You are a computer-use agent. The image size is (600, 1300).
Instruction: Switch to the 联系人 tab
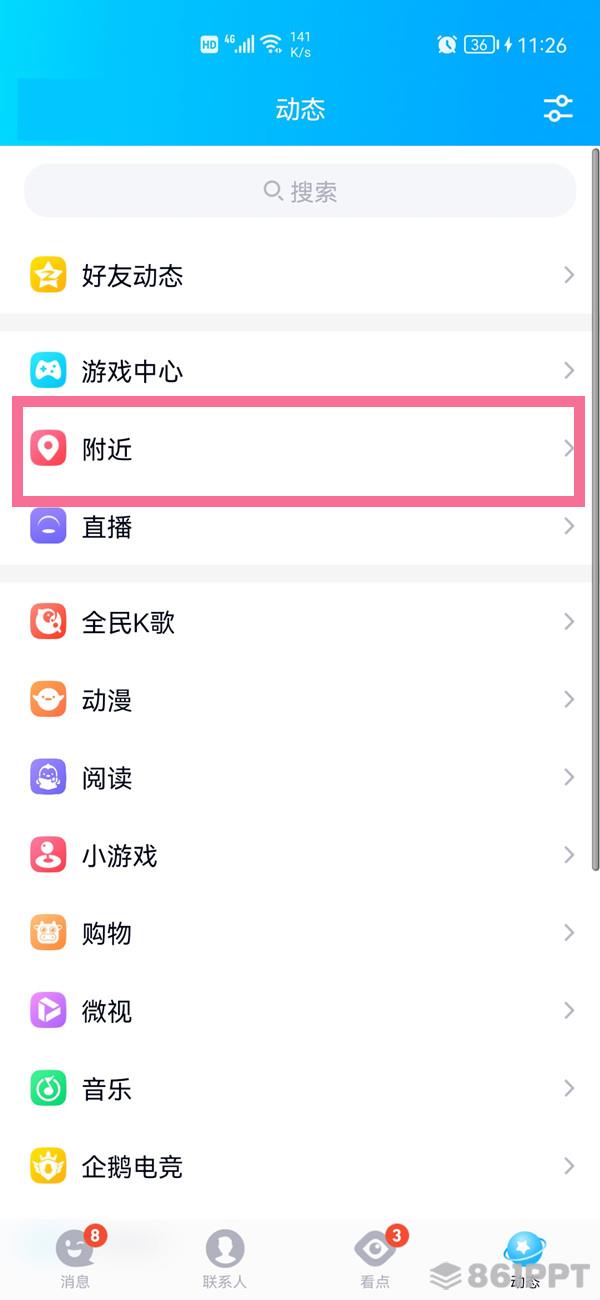pos(225,1258)
